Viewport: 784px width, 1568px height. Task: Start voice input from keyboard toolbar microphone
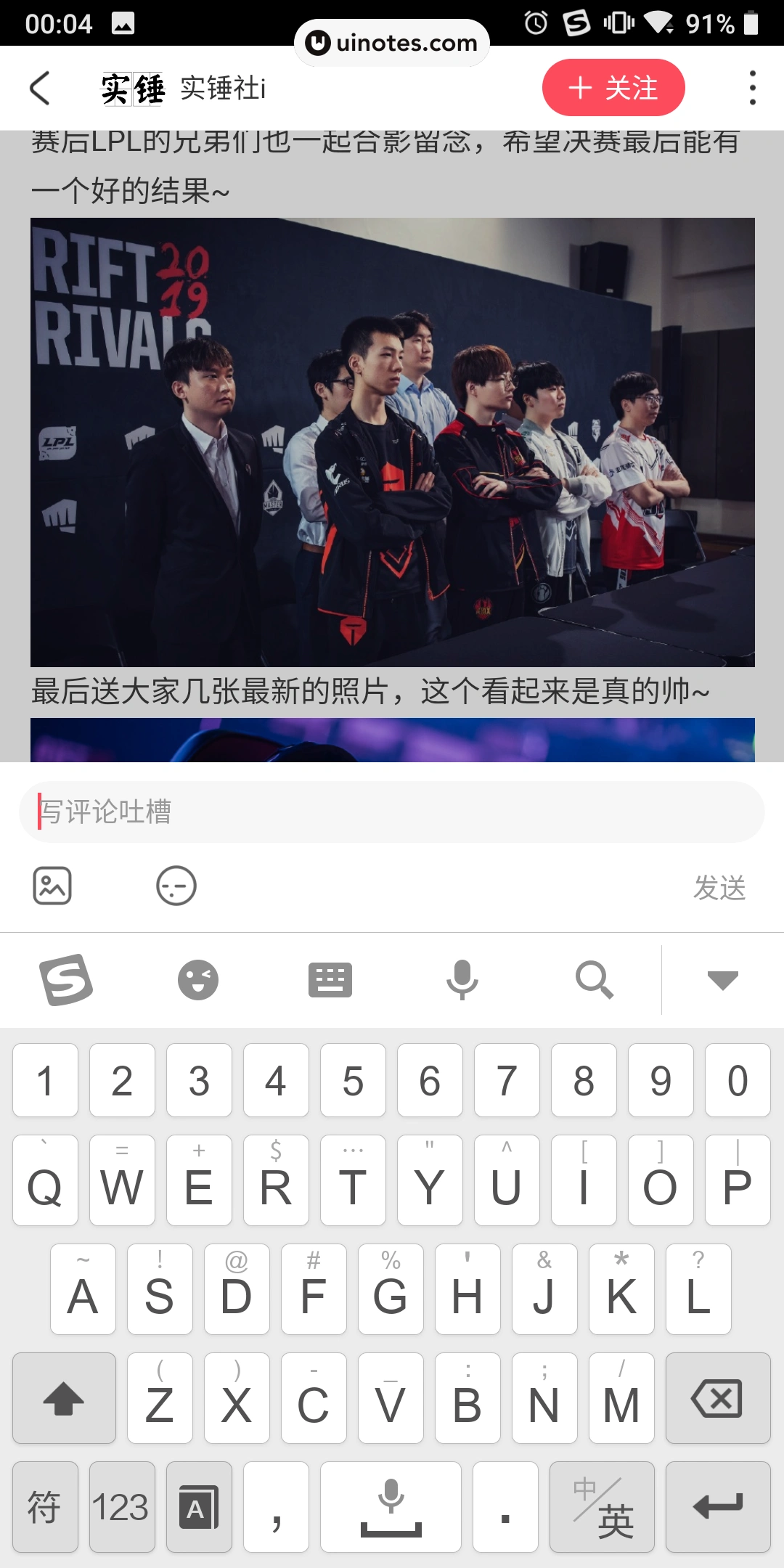462,980
